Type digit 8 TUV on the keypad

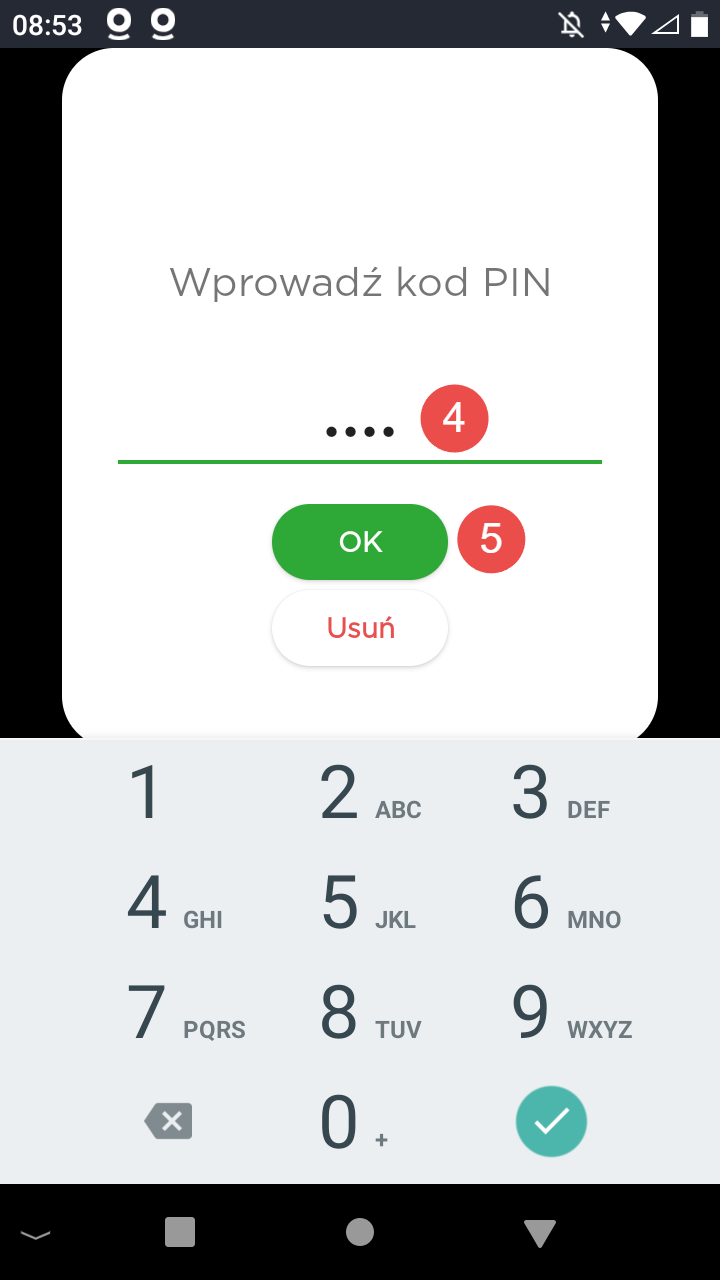[360, 1014]
